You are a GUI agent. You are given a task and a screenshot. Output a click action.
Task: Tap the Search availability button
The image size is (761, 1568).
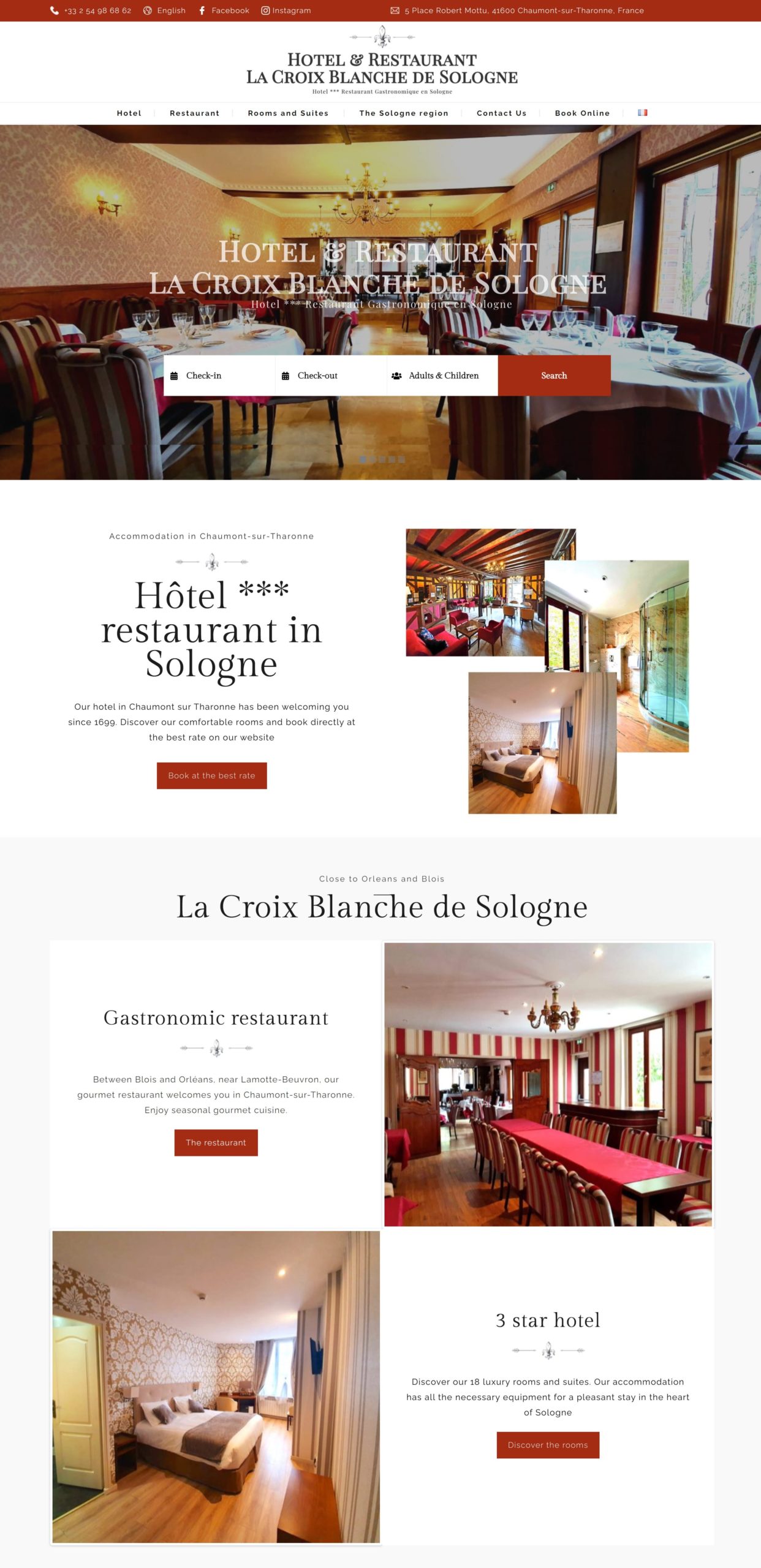point(554,375)
